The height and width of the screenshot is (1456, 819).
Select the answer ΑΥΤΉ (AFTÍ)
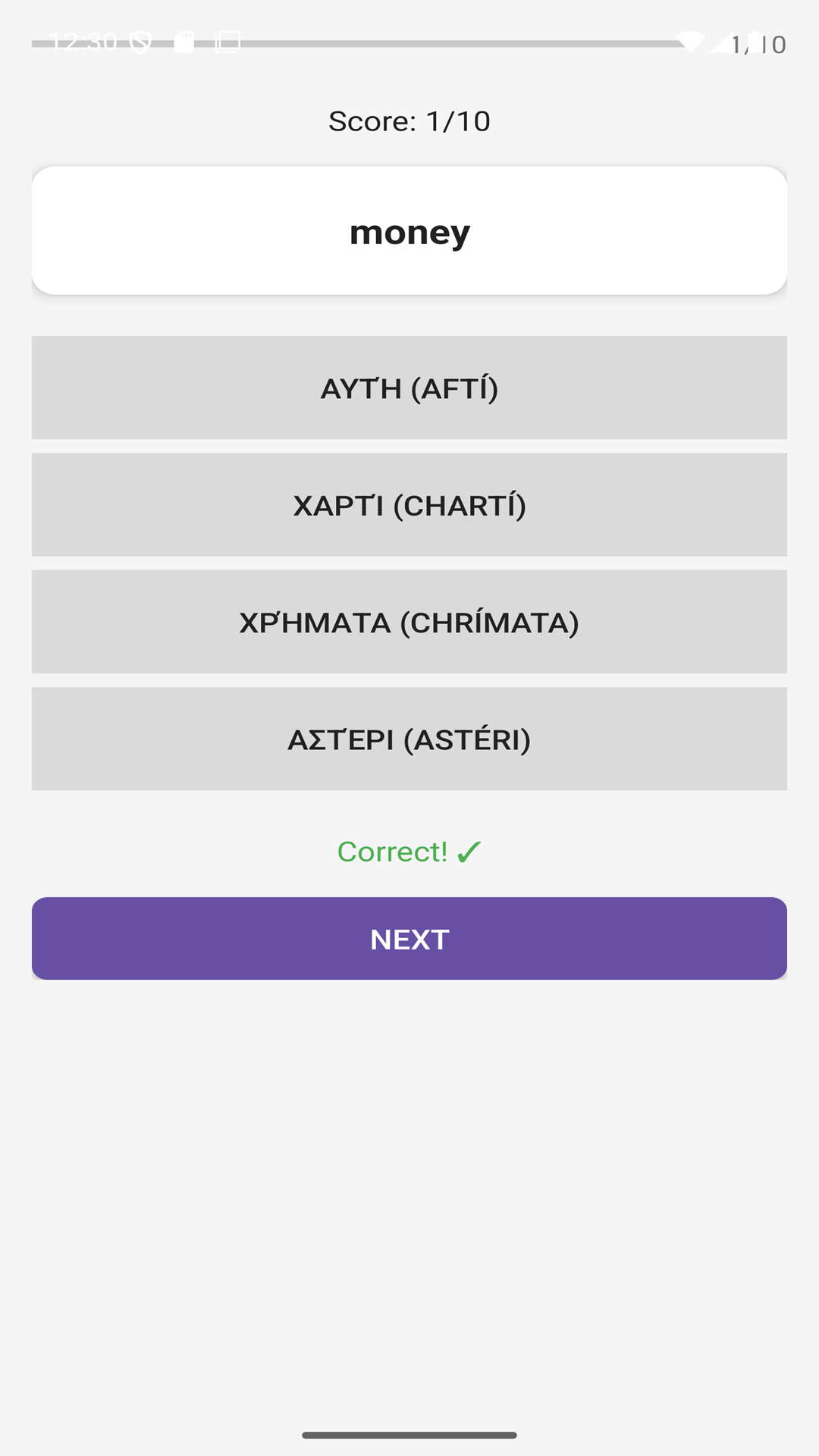pos(409,388)
